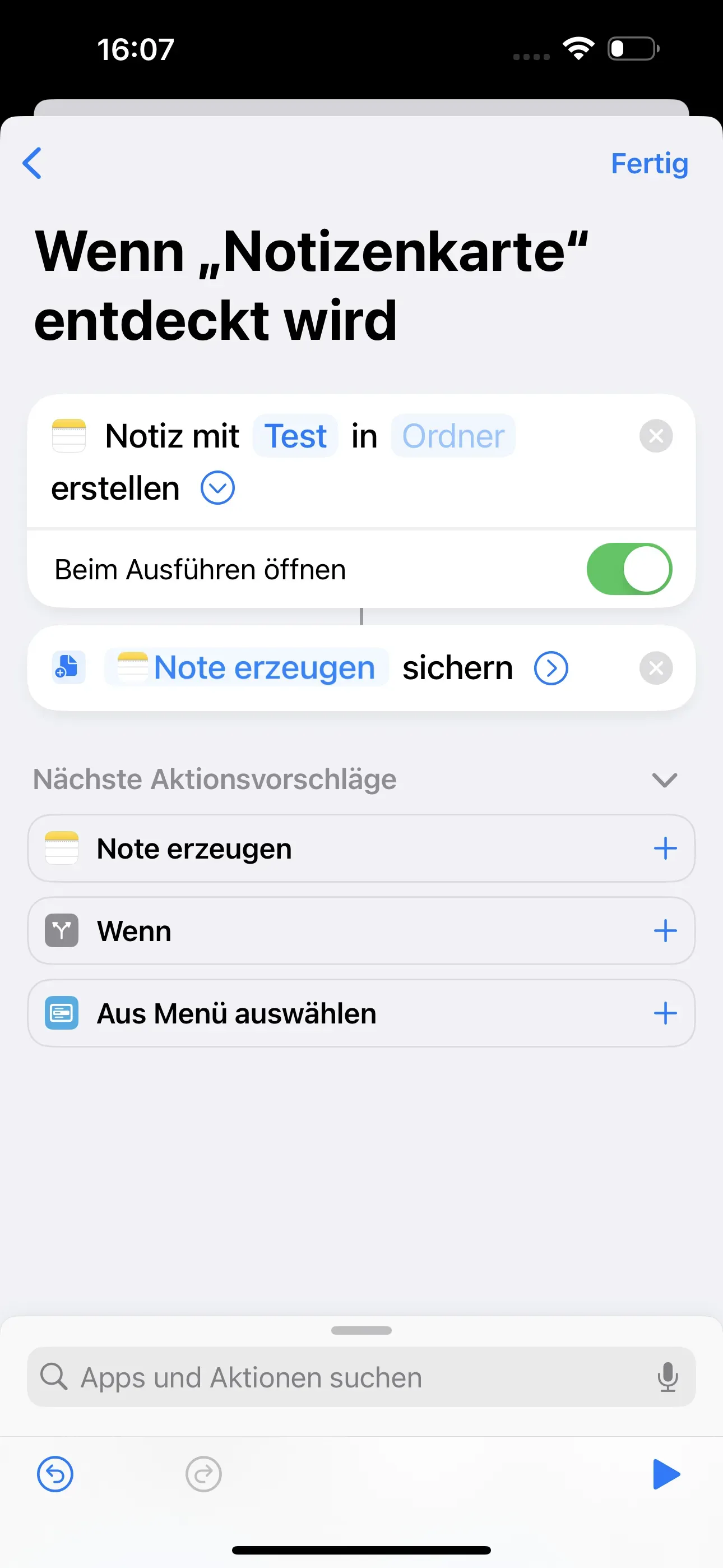Delete the sichern file action
This screenshot has width=723, height=1568.
tap(655, 668)
